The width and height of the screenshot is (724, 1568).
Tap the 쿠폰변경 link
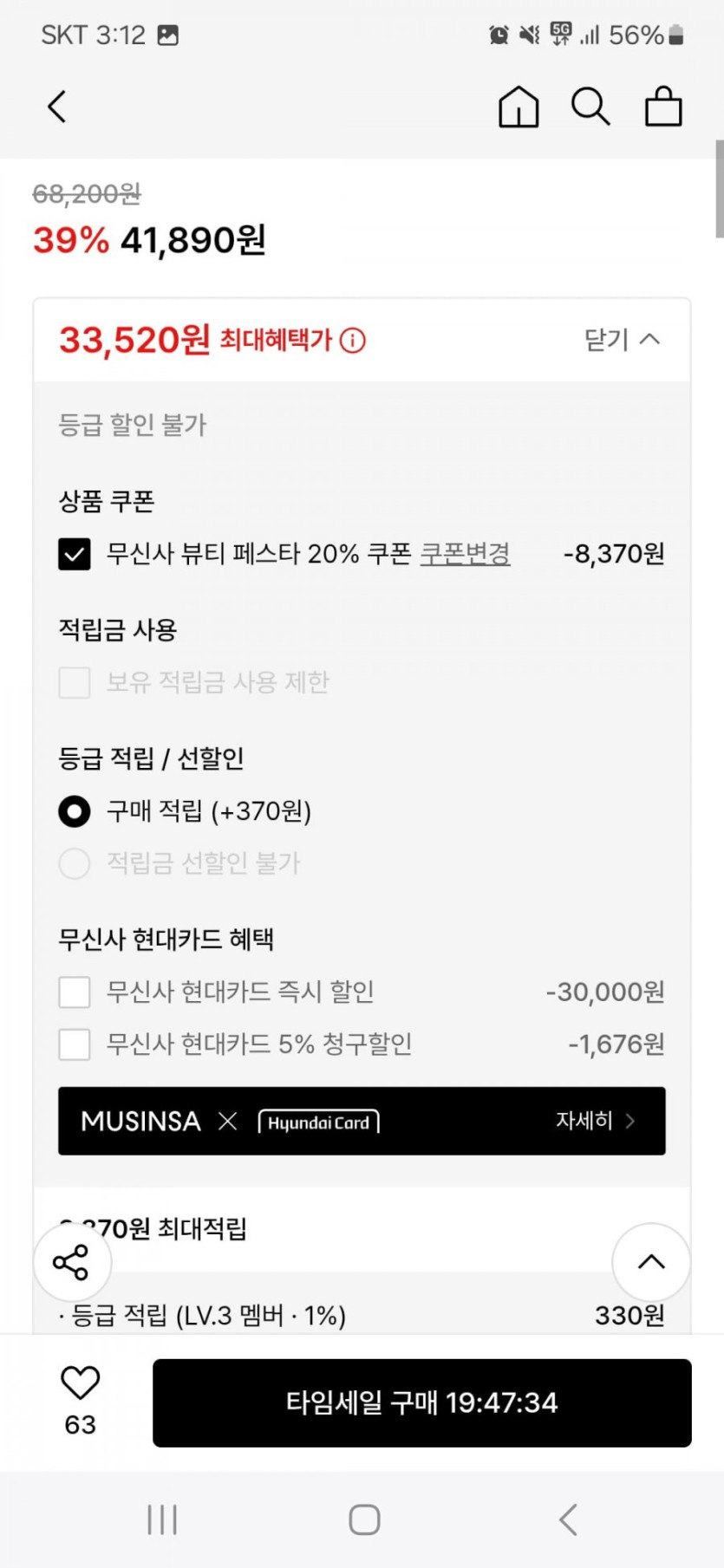(465, 554)
